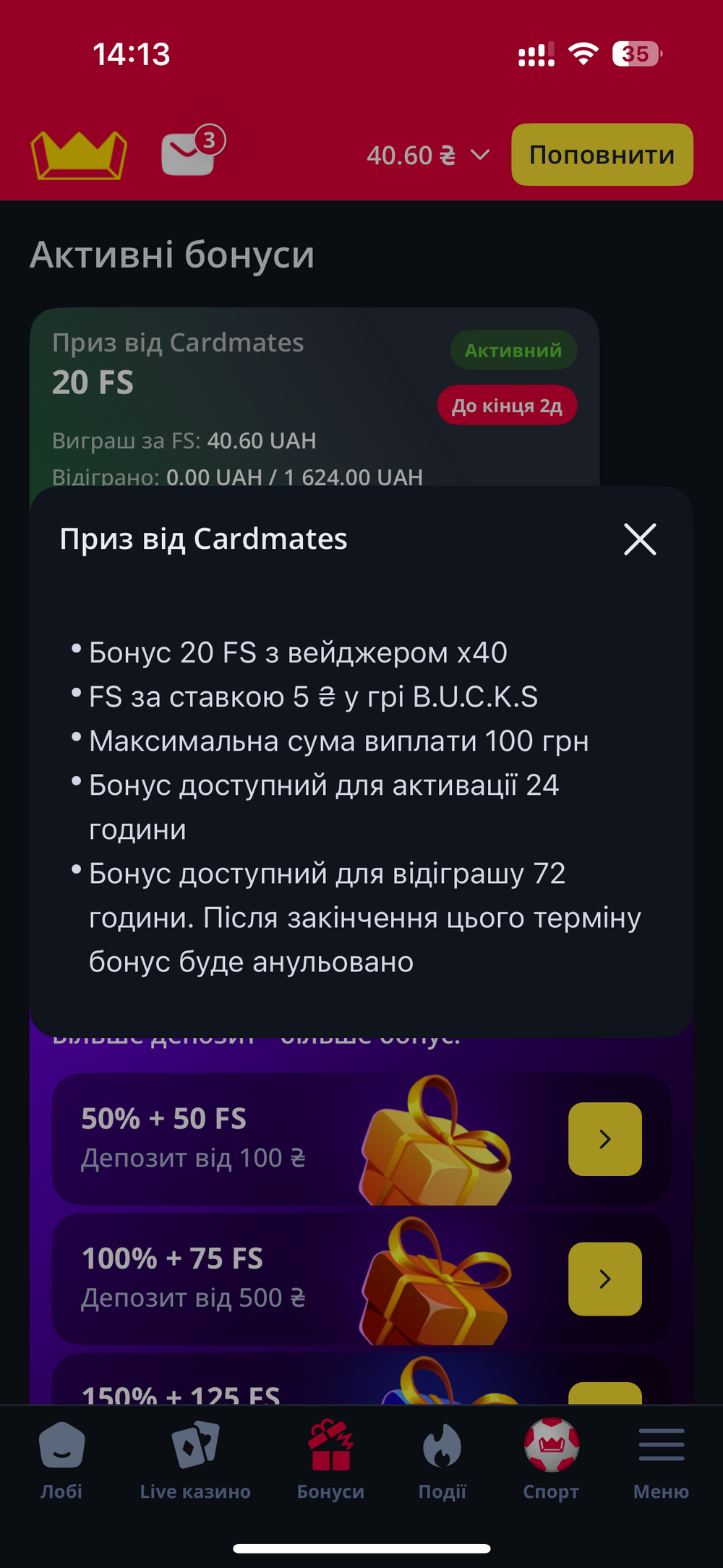Tap the Поповнити deposit button
The image size is (723, 1568).
[x=602, y=155]
